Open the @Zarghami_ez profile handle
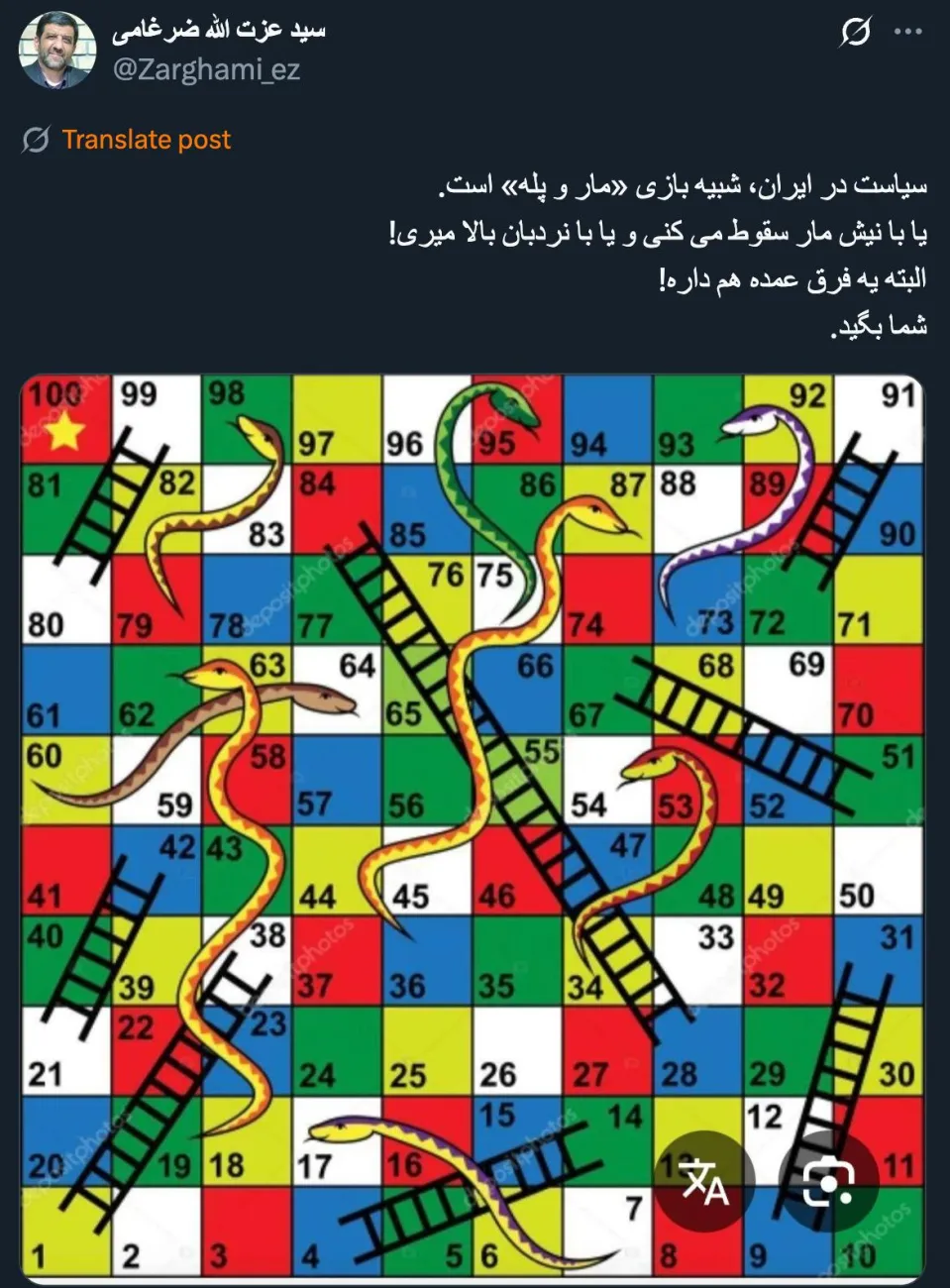The image size is (950, 1288). 206,69
